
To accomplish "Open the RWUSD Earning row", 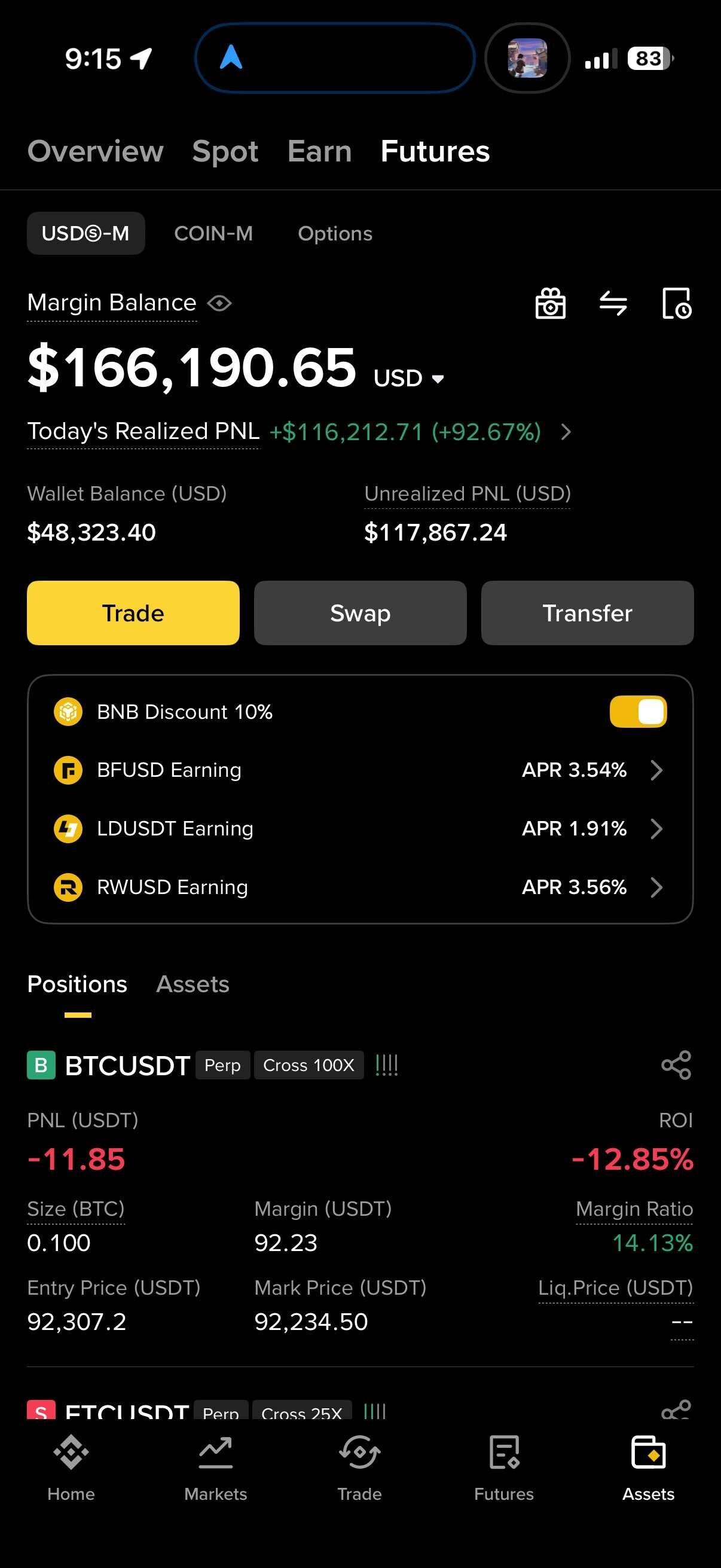I will pyautogui.click(x=360, y=887).
